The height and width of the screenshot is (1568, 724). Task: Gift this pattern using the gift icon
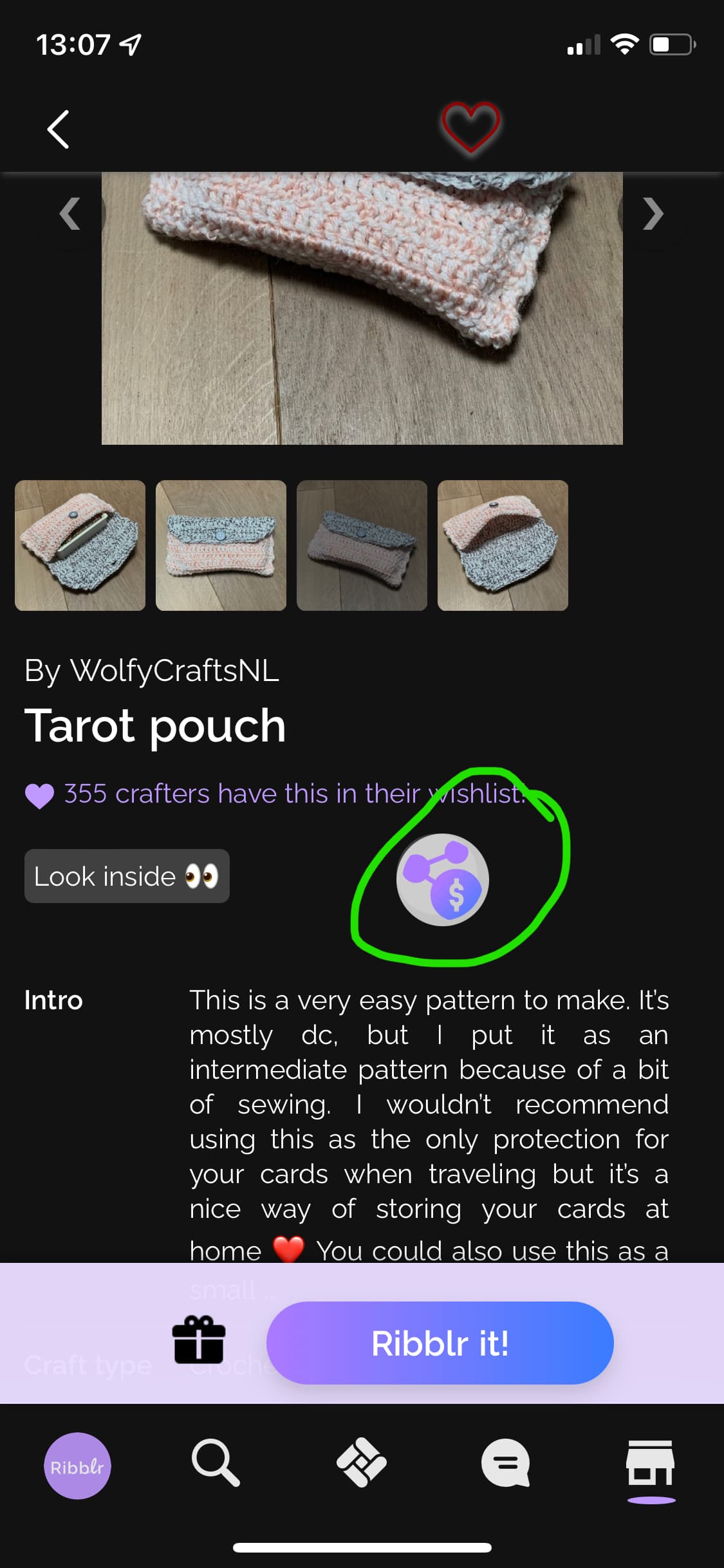199,1340
